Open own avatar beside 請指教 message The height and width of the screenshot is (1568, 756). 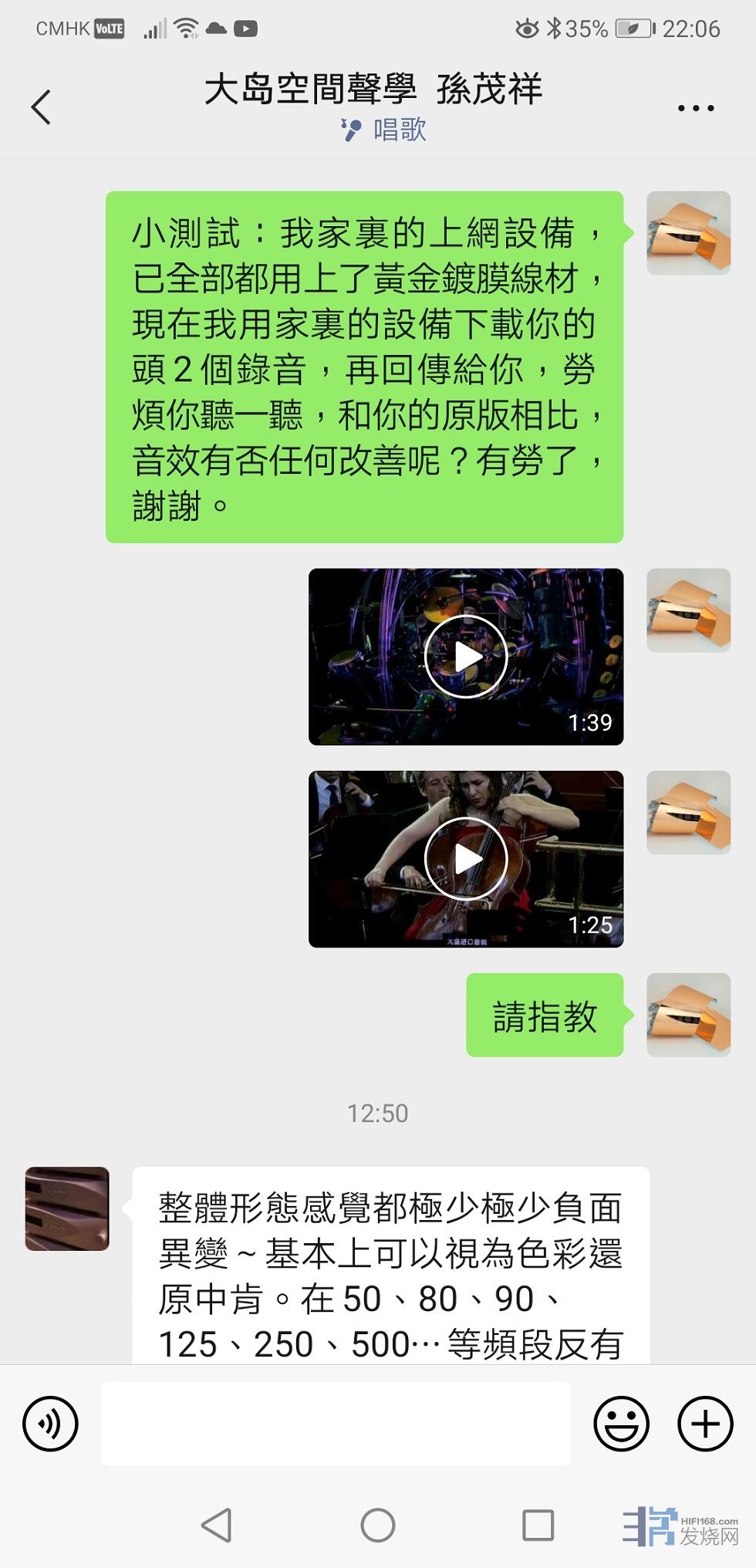688,1015
